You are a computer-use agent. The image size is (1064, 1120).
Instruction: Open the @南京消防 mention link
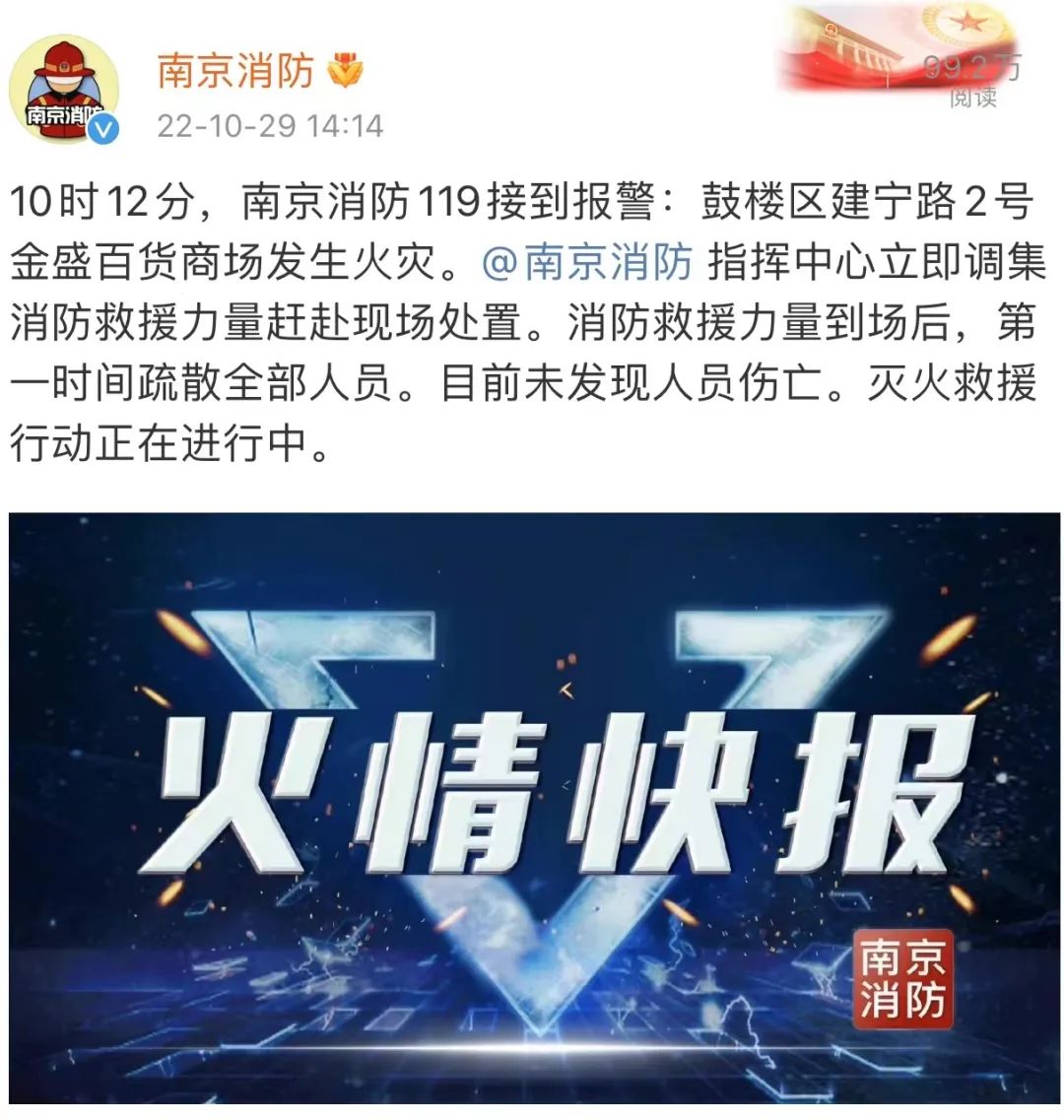click(588, 264)
